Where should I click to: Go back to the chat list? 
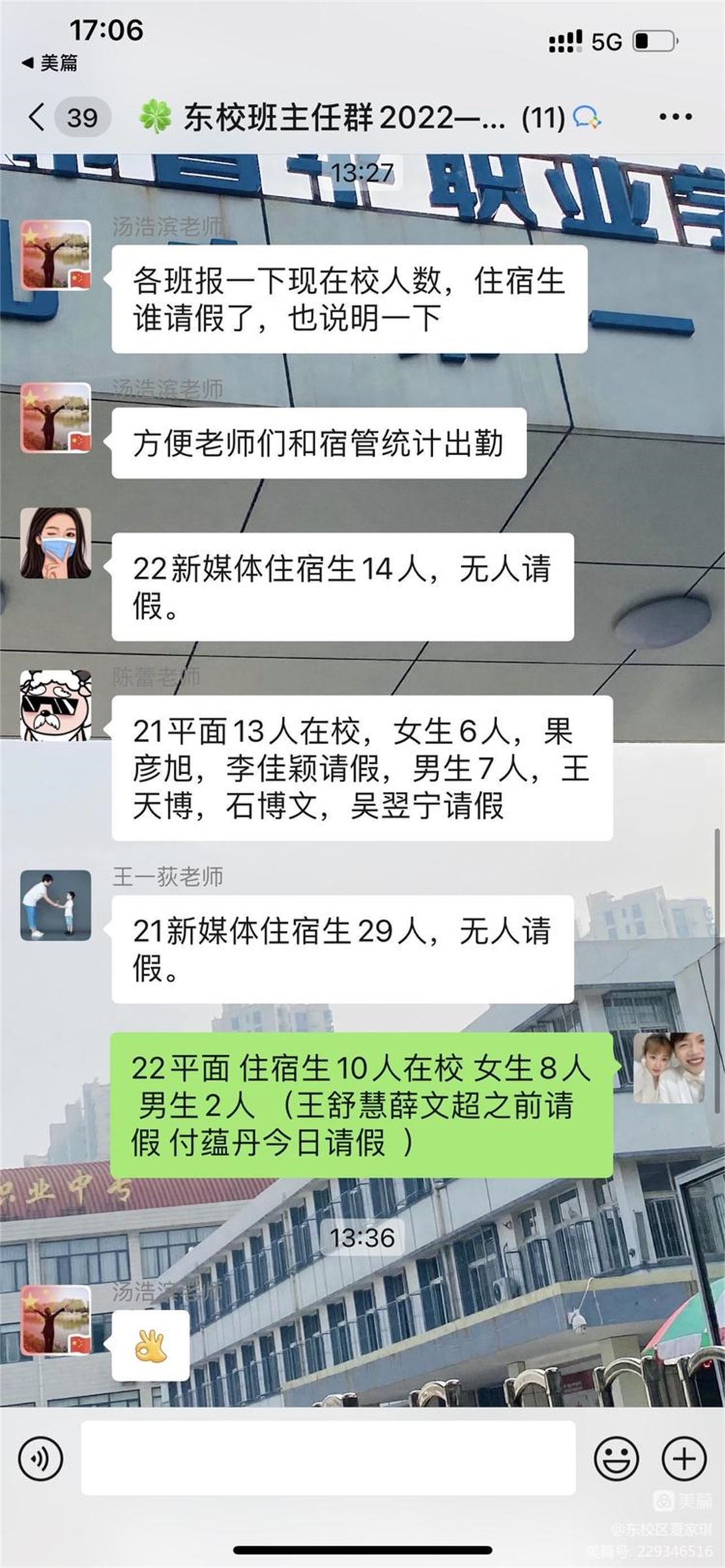[38, 117]
